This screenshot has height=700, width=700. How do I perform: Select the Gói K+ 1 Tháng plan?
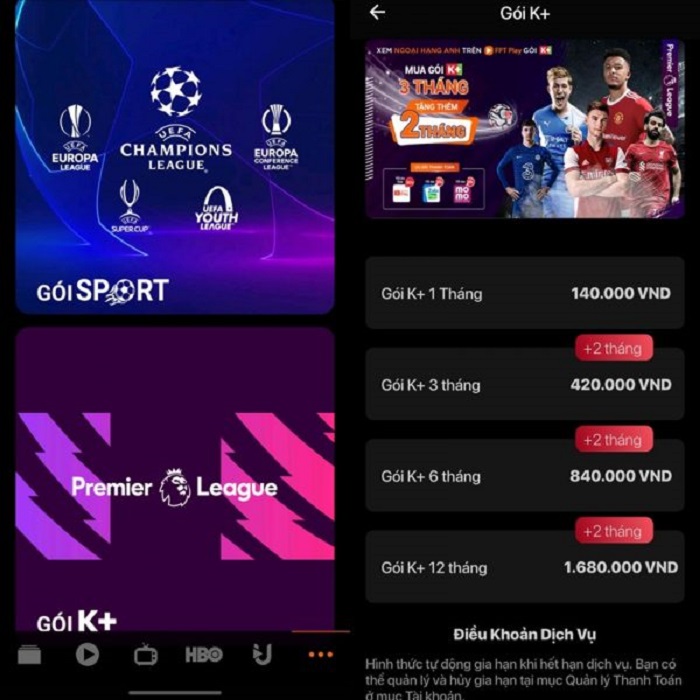coord(525,294)
